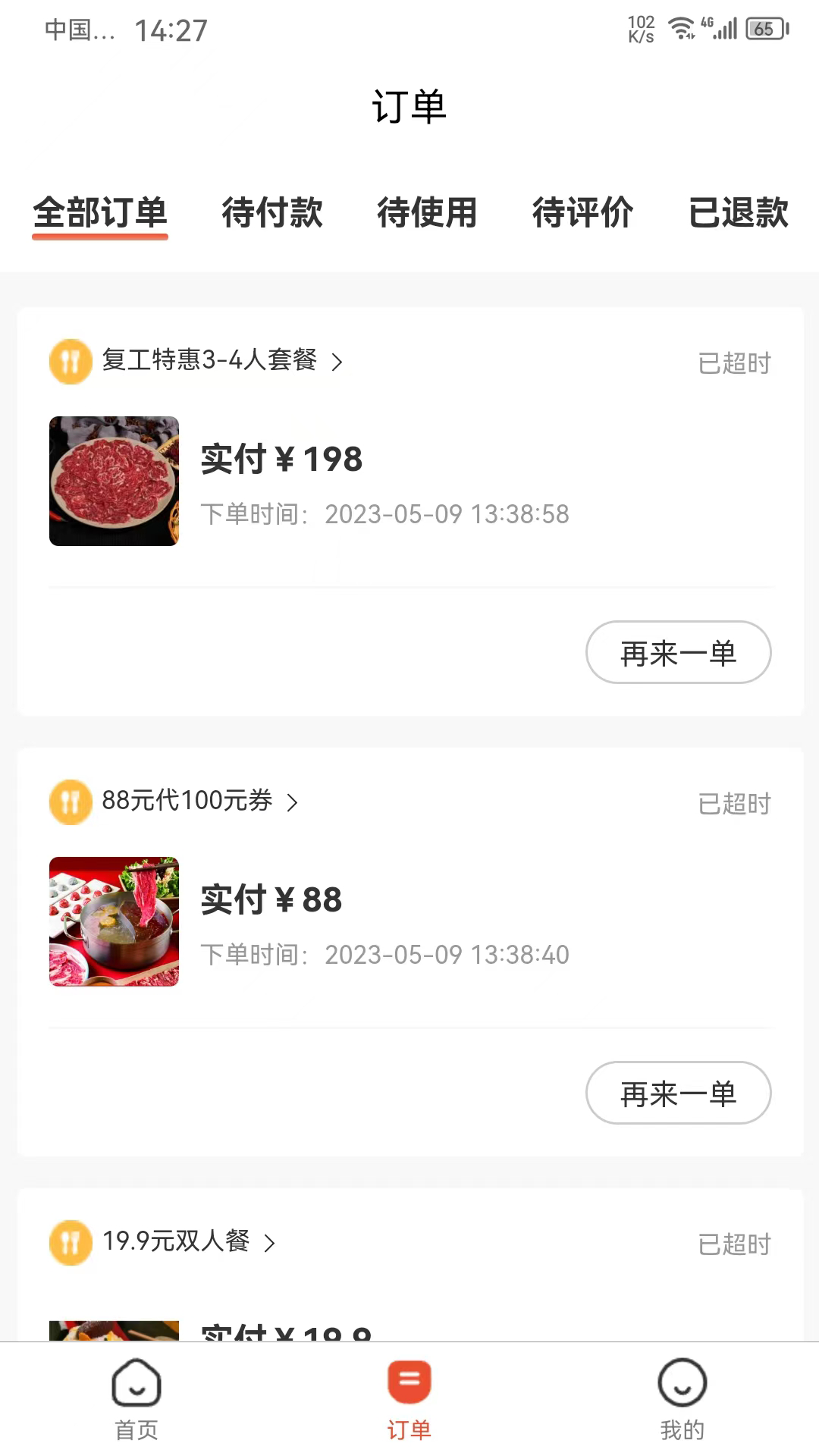Click the fork-and-knife icon beside 复工特惠3-4人套餐

click(71, 362)
